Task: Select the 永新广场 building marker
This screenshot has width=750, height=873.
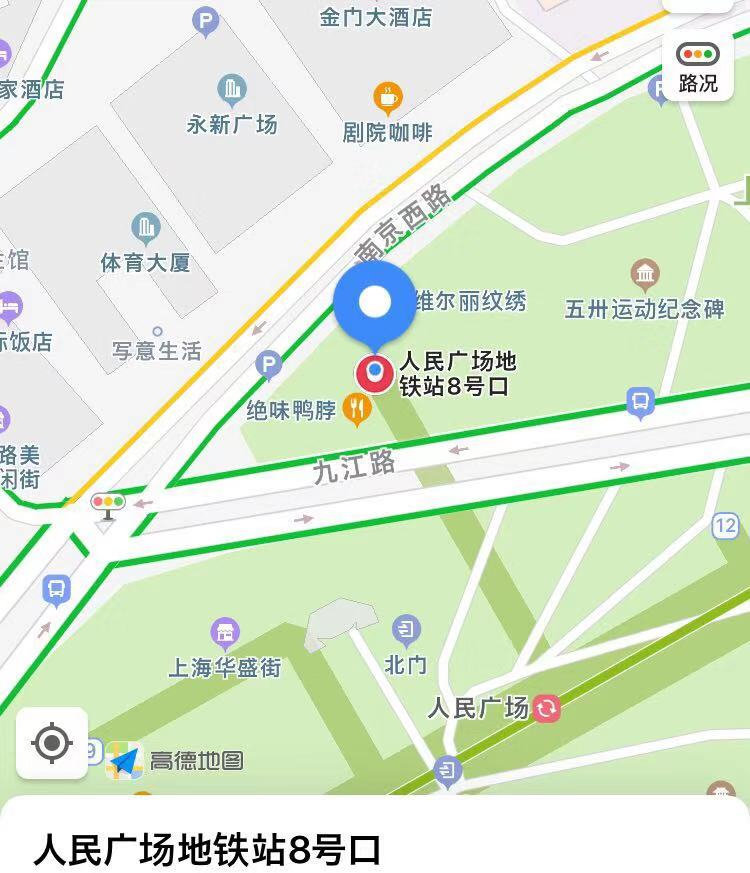Action: (x=232, y=90)
